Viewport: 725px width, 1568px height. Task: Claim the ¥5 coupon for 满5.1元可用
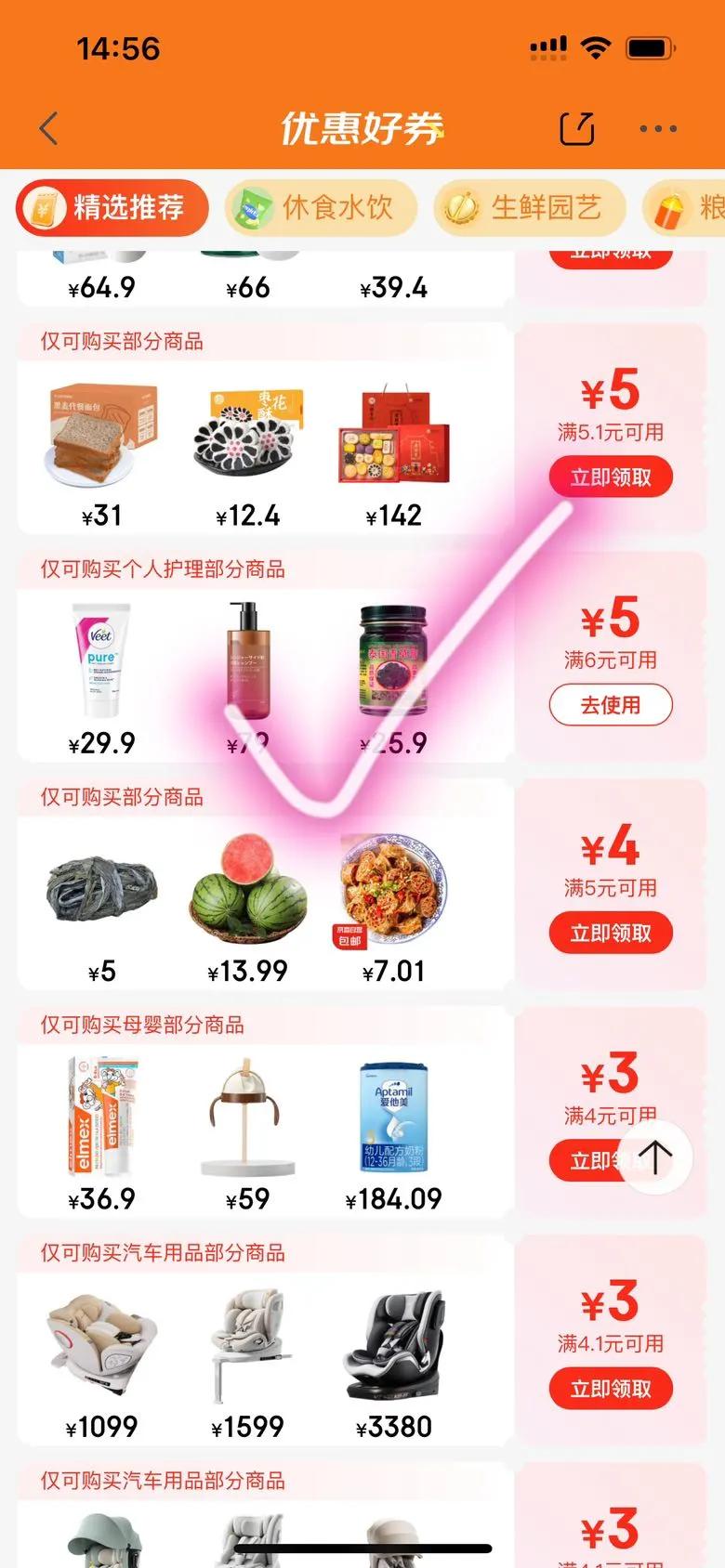611,477
